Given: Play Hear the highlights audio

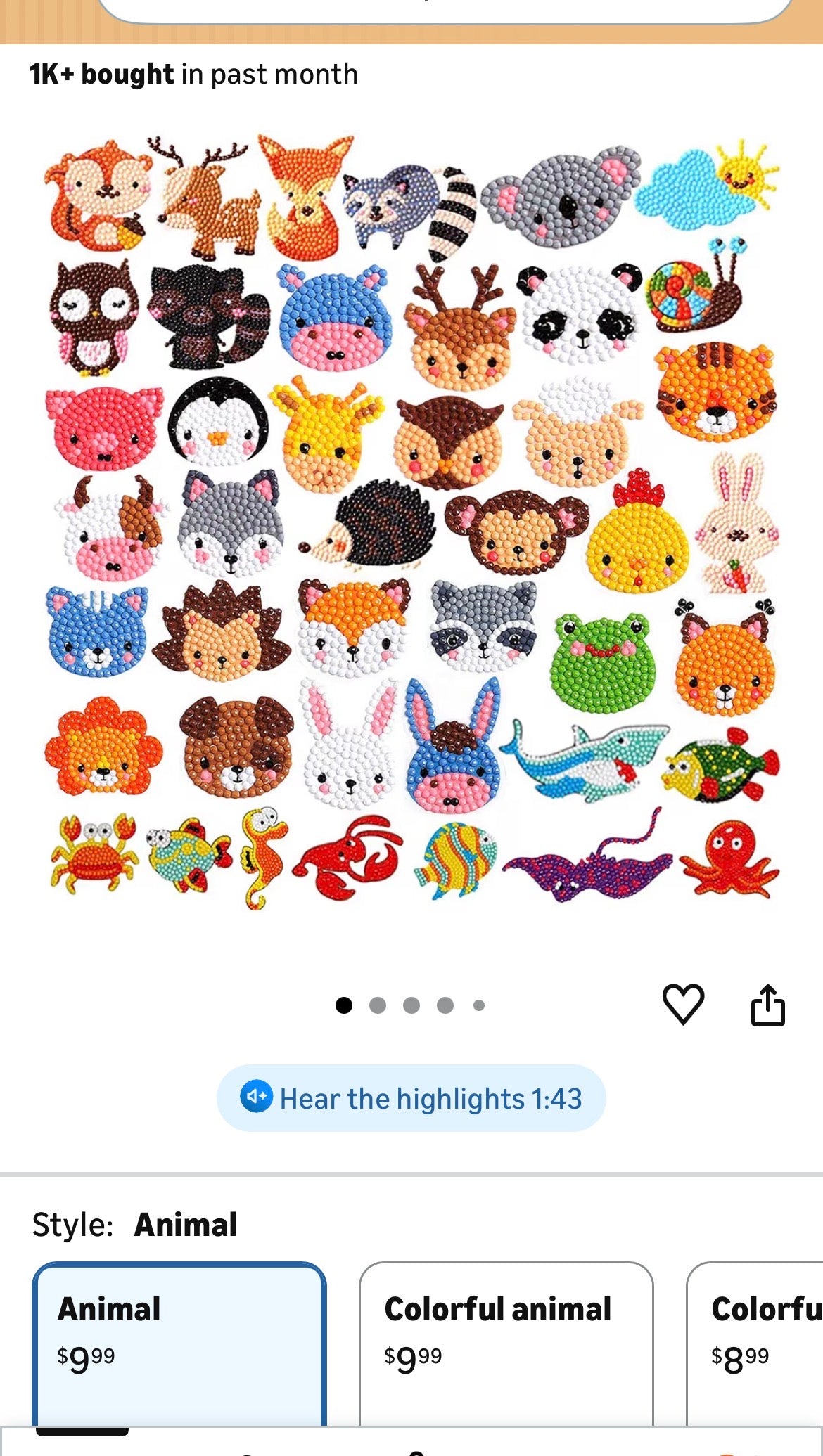Looking at the screenshot, I should tap(411, 1098).
